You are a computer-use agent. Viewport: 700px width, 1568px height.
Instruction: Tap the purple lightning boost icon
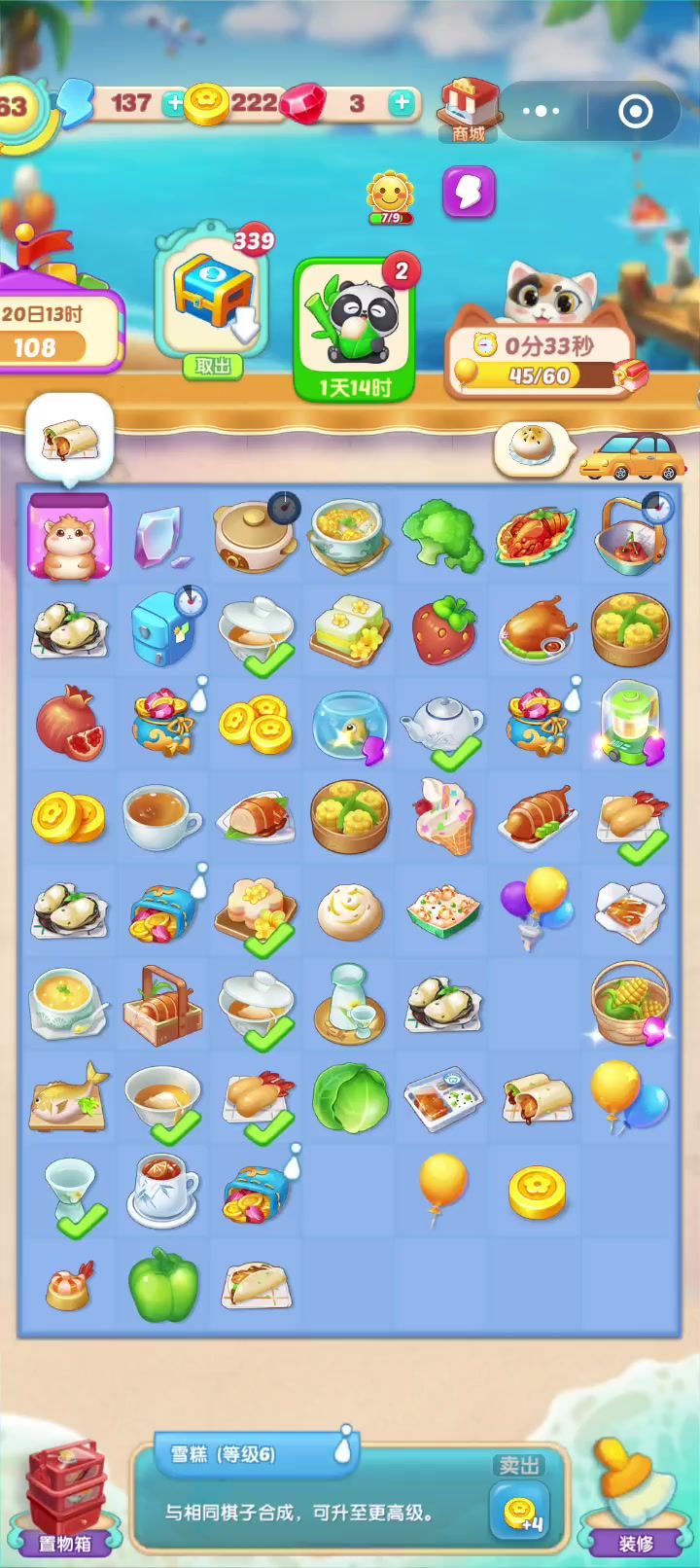point(469,192)
